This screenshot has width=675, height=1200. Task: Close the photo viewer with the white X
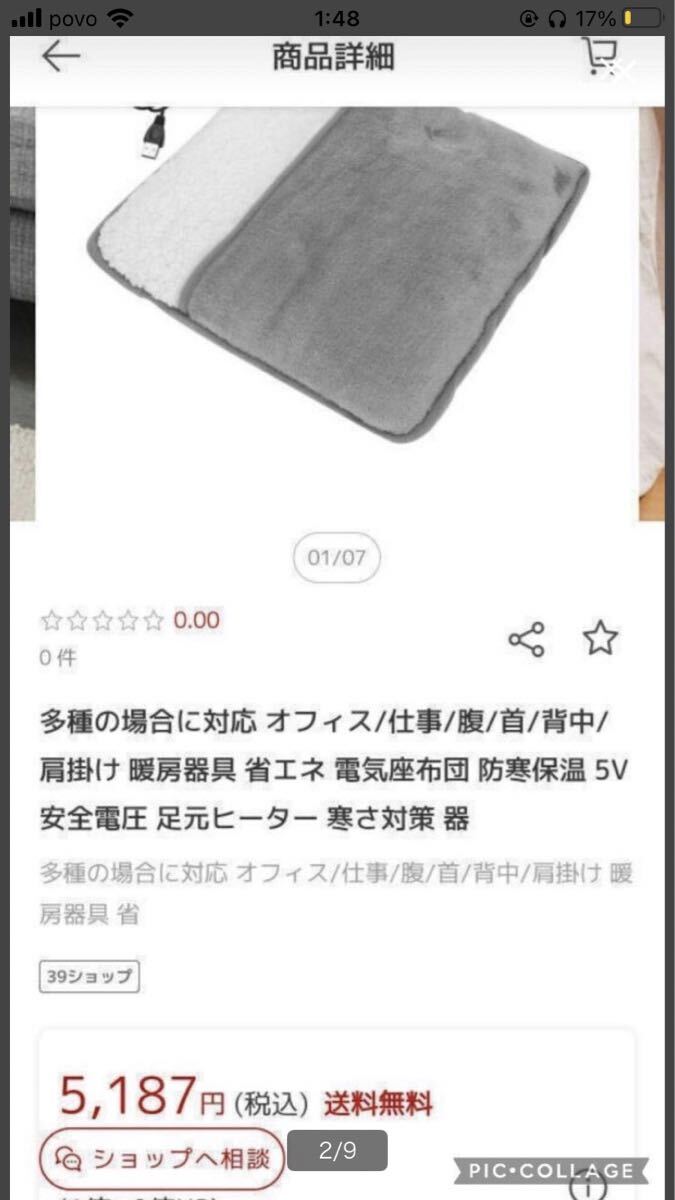(x=621, y=68)
